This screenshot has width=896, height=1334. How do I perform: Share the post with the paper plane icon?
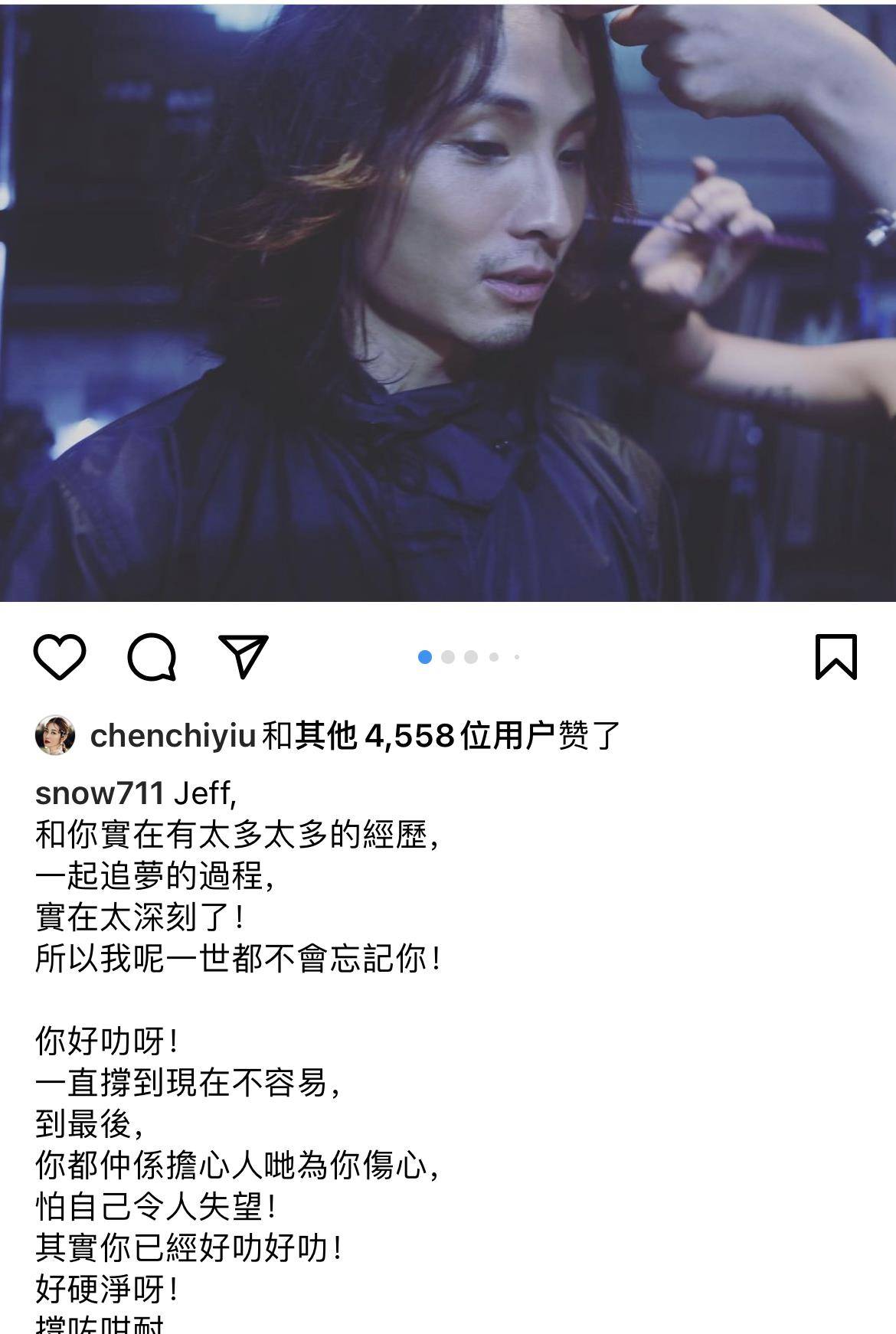pyautogui.click(x=244, y=656)
